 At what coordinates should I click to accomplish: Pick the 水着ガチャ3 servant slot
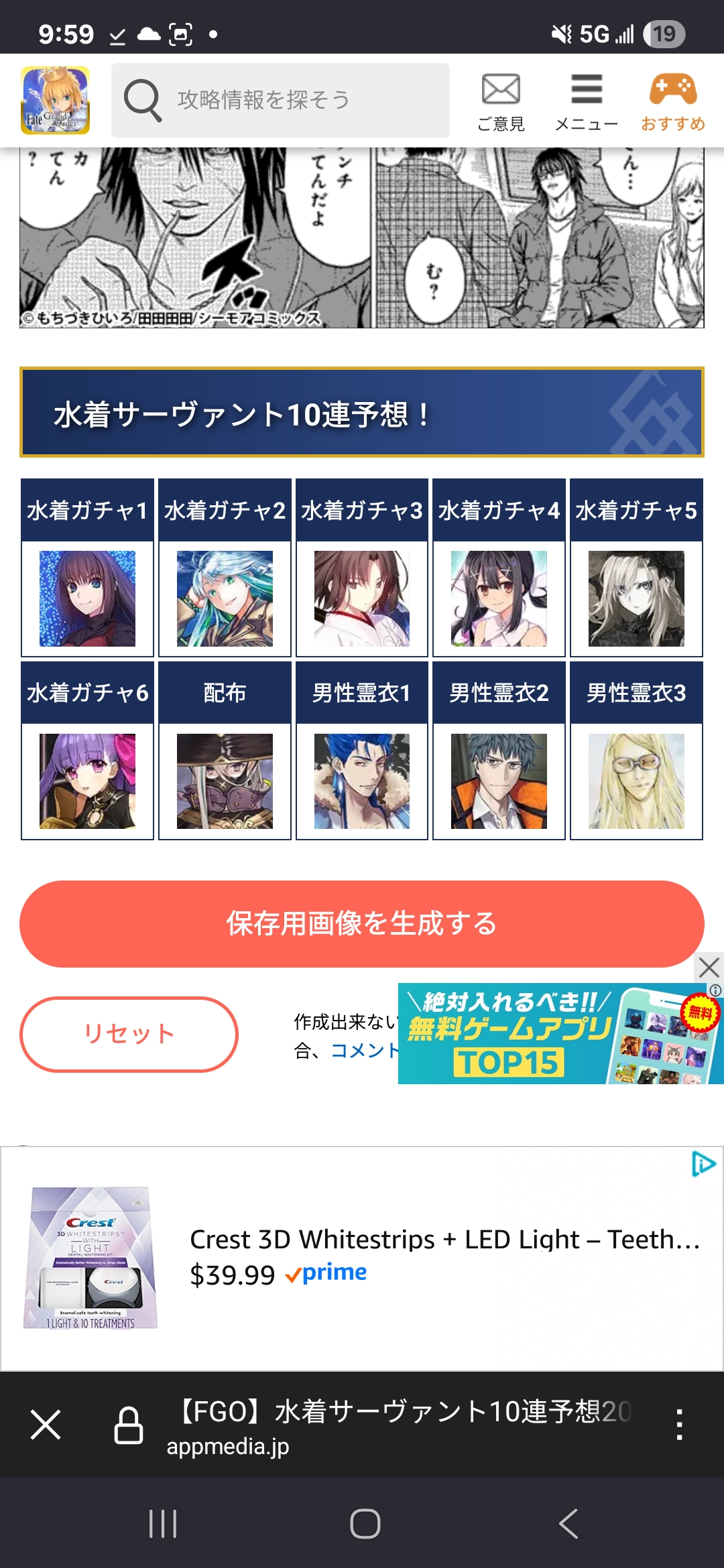point(362,598)
